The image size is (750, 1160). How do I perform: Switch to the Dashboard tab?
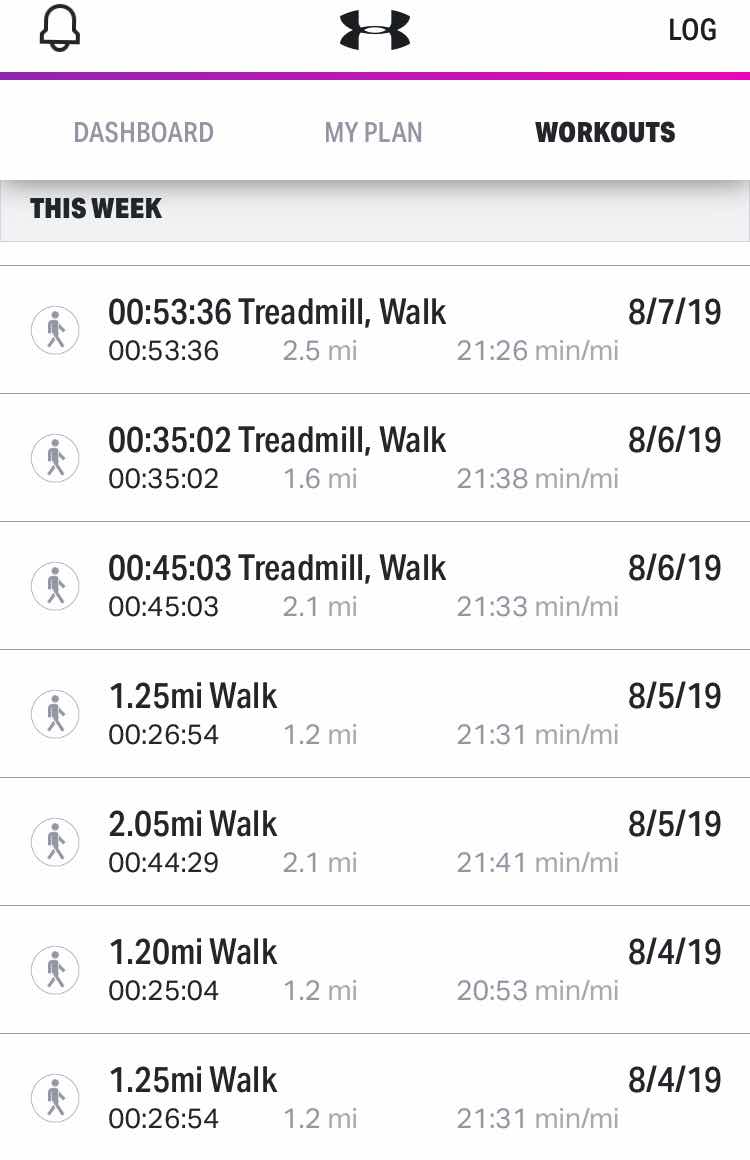tap(143, 132)
